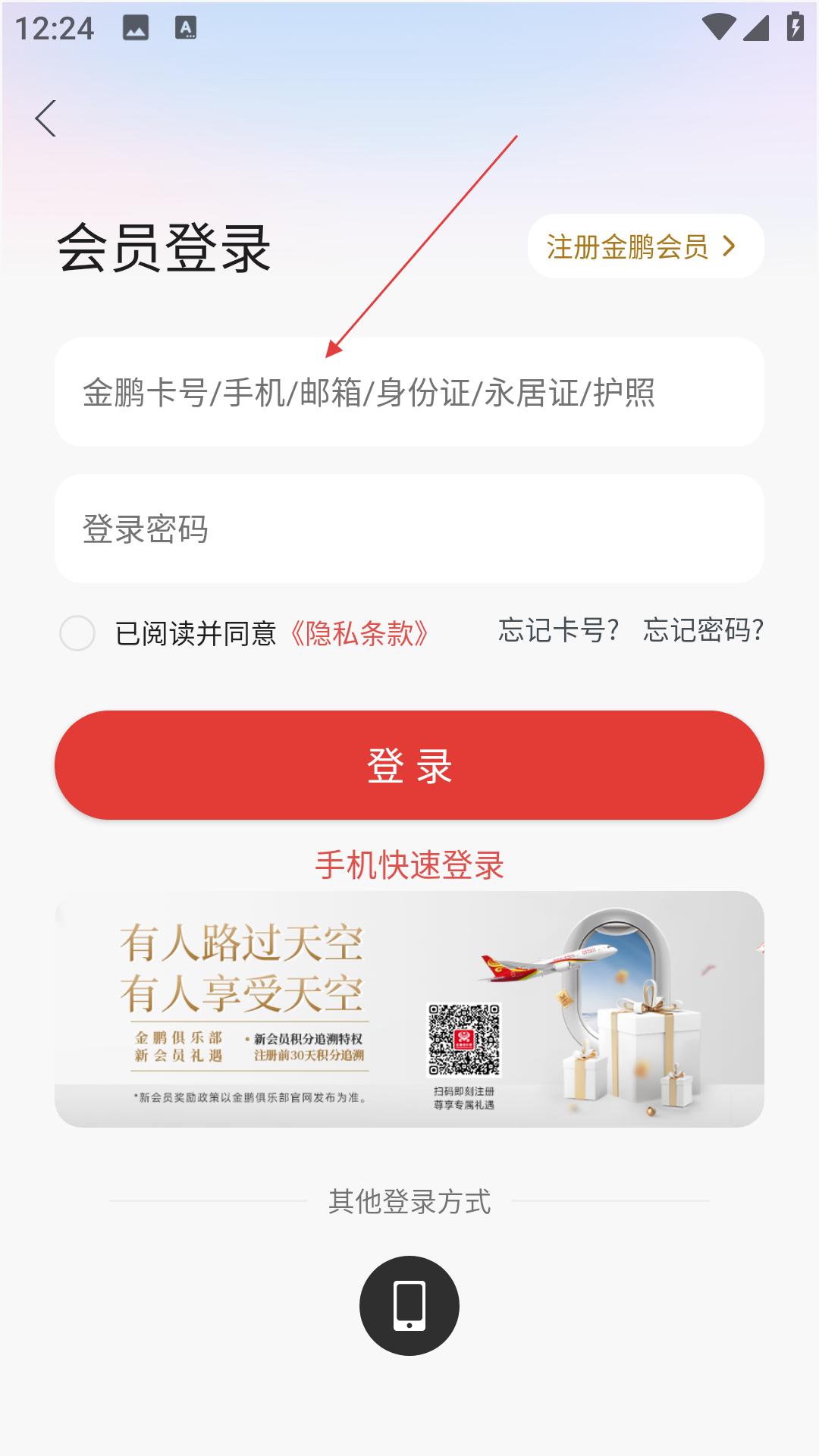This screenshot has height=1456, width=819.
Task: Go back using the top-left arrow
Action: [45, 118]
